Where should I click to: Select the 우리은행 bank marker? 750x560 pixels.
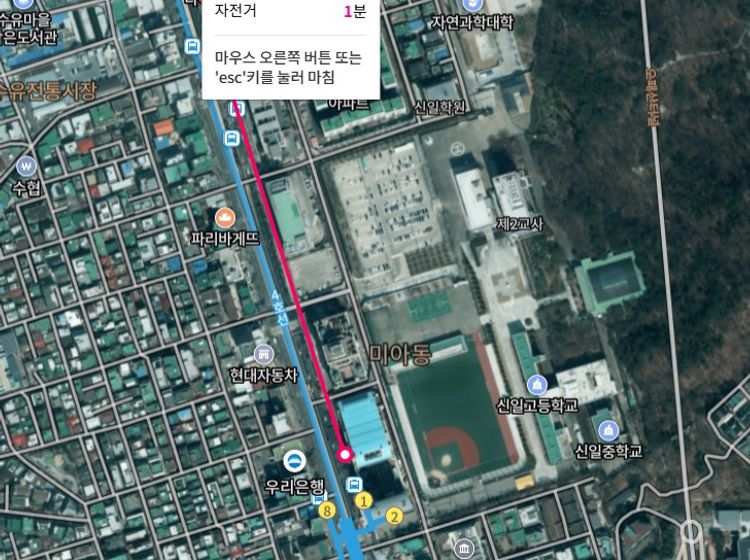[295, 461]
